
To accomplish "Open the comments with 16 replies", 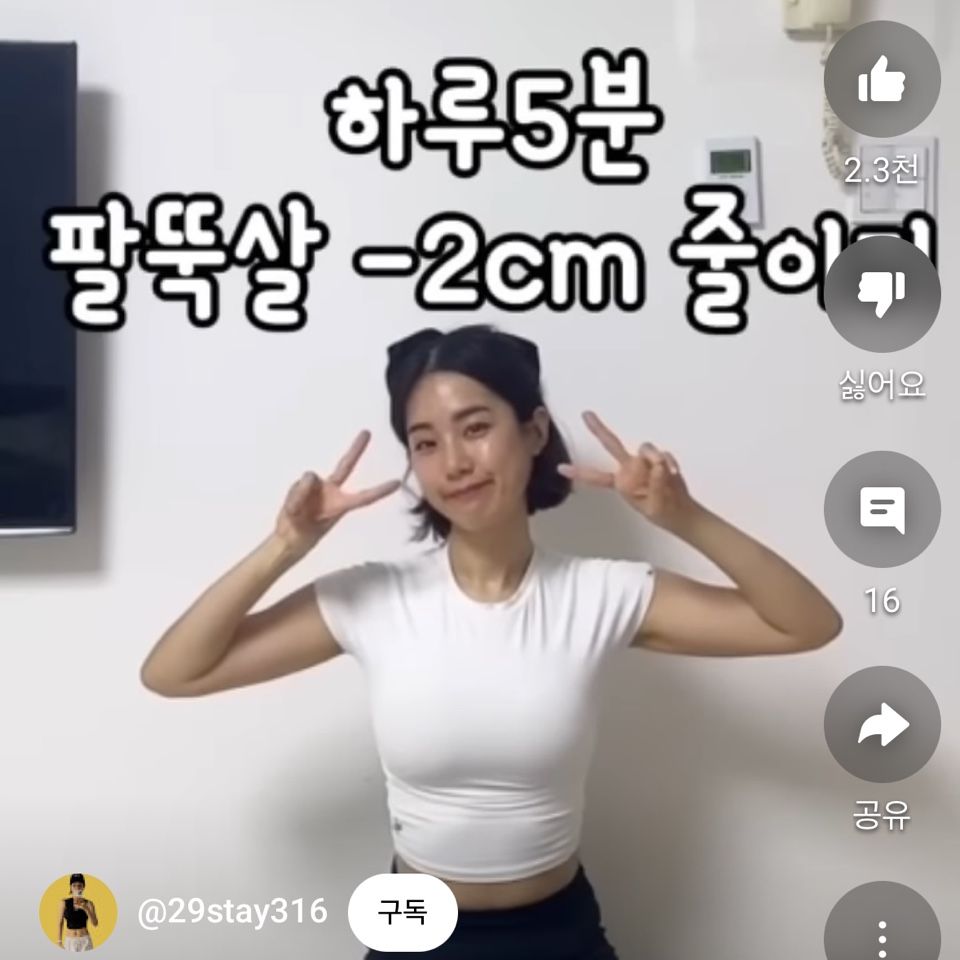I will 881,509.
